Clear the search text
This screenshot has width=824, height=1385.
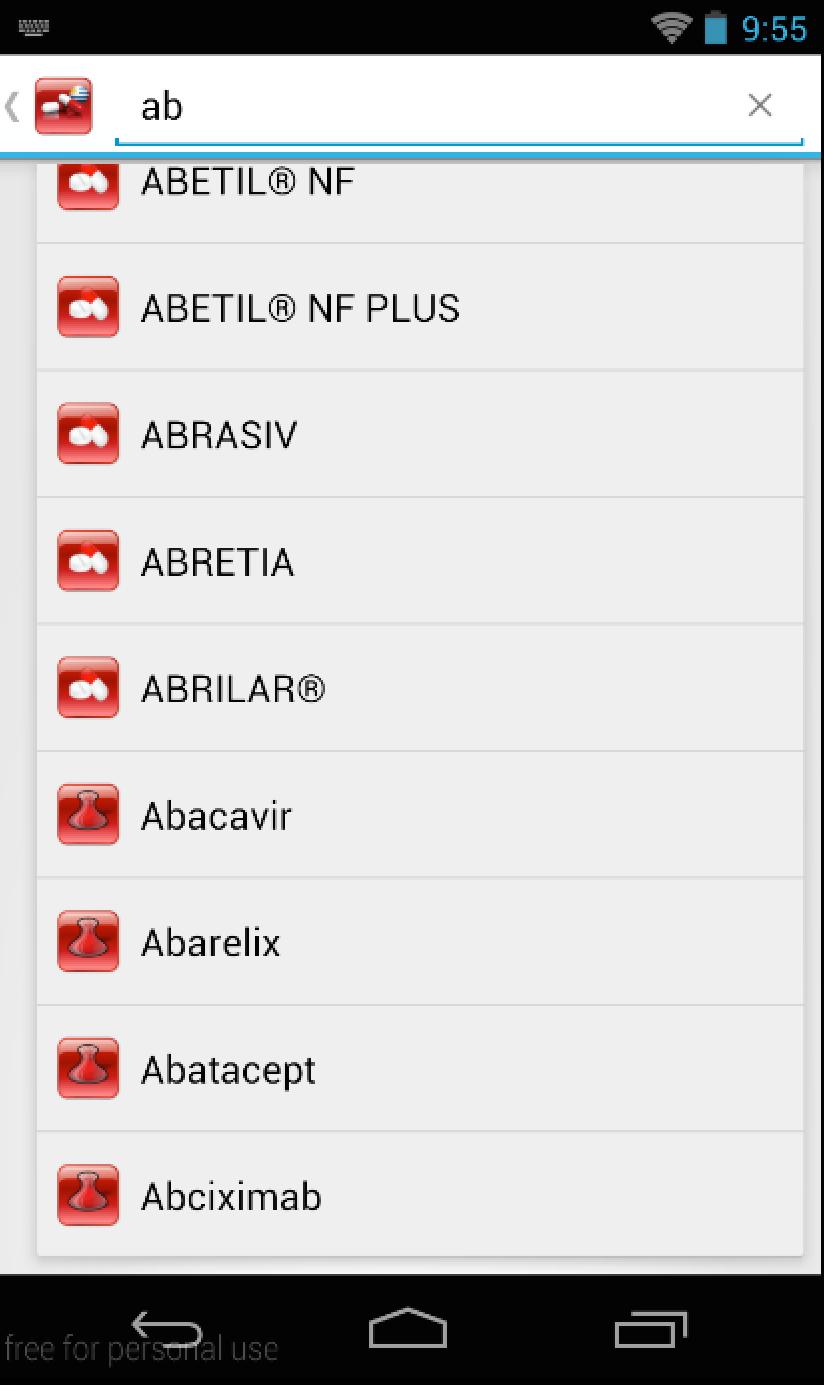pos(760,106)
